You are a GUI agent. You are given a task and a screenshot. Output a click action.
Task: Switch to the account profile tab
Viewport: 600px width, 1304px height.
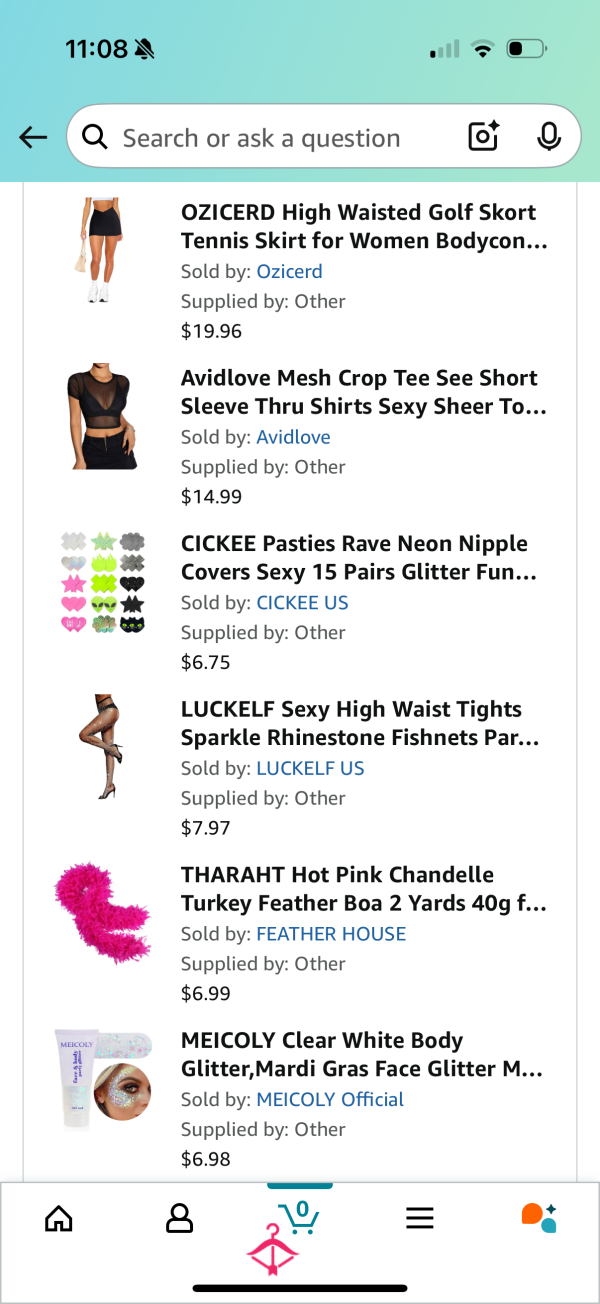(x=179, y=1218)
